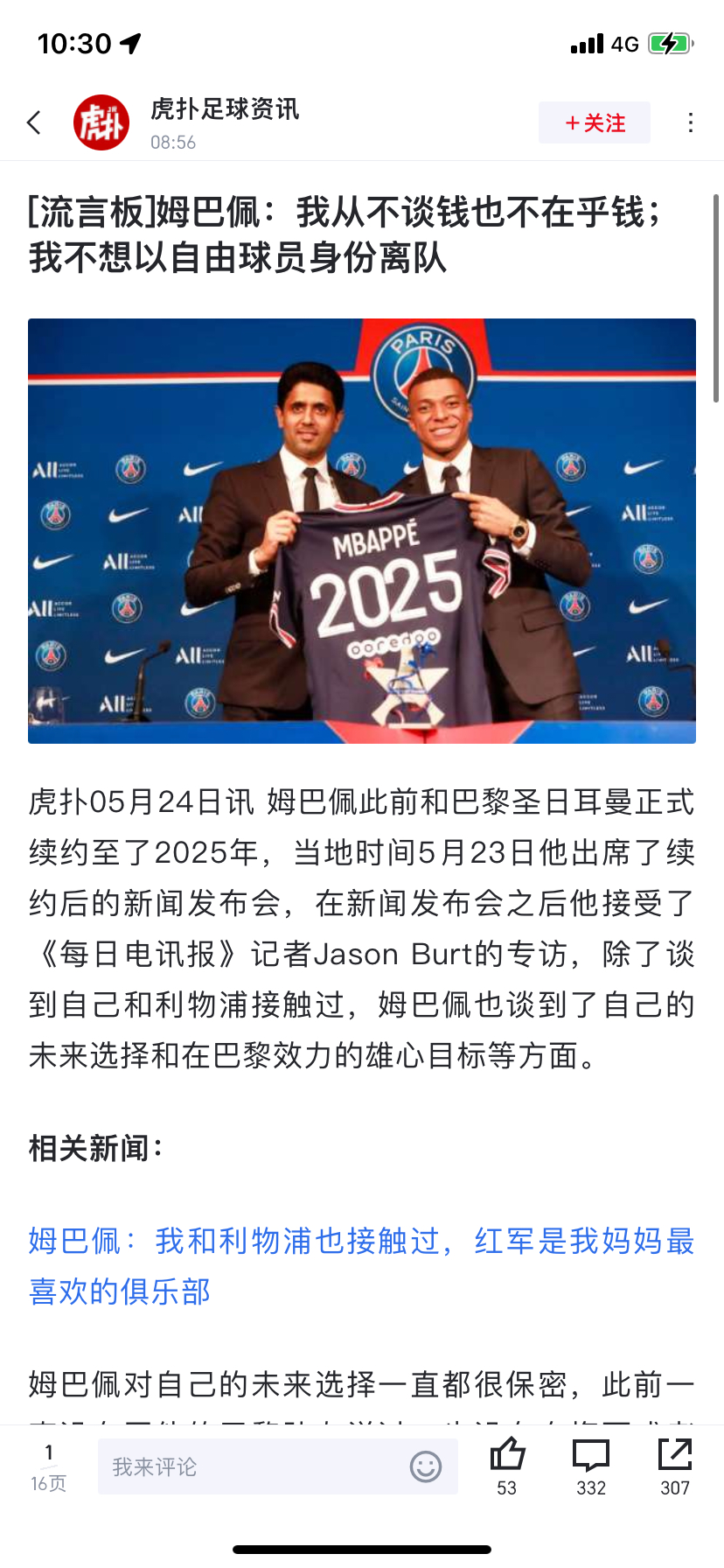Open the emoji picker in the comment box
Screen dimensions: 724x1568
(426, 1467)
